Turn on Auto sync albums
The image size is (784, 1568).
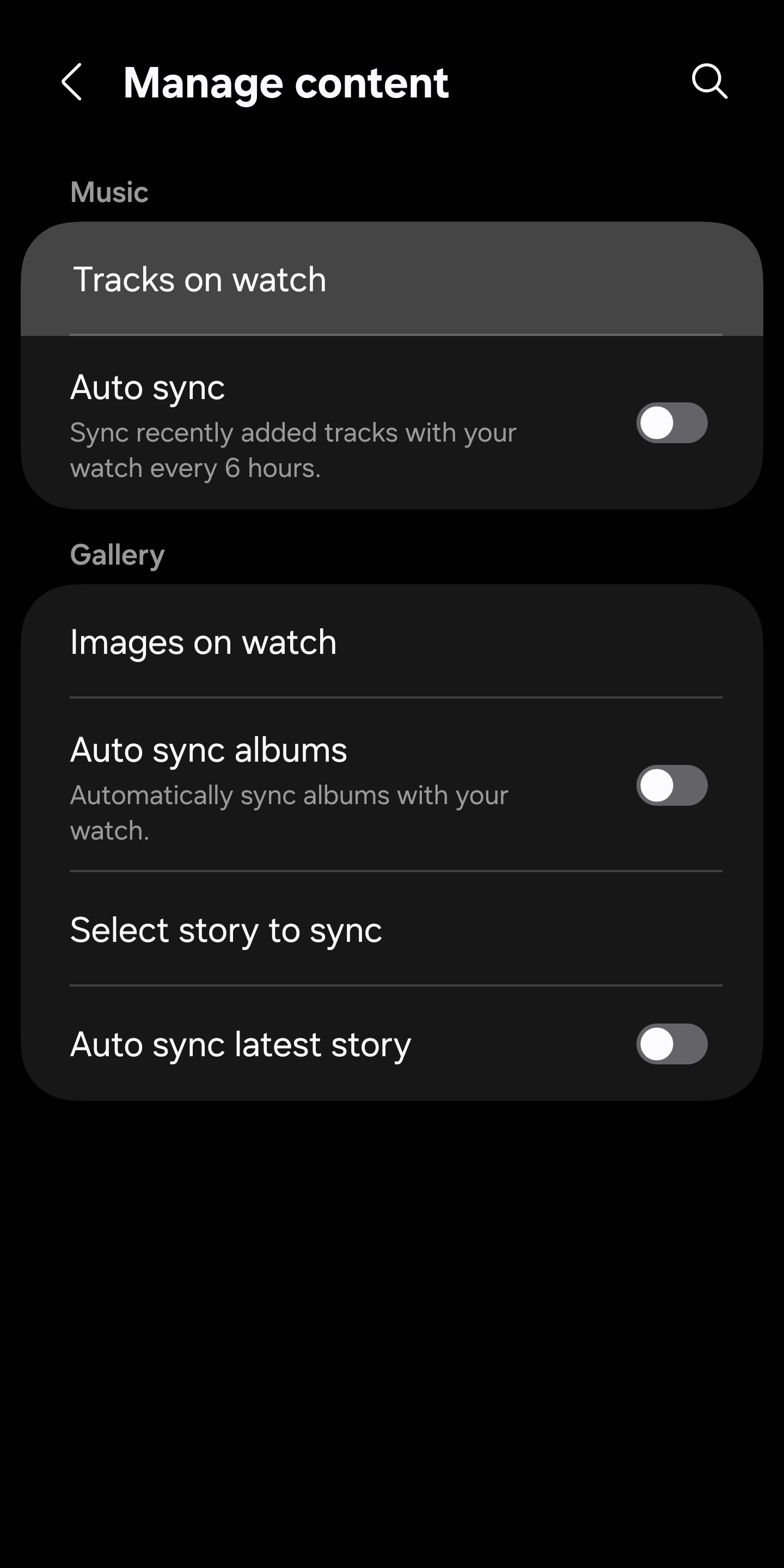pyautogui.click(x=671, y=785)
